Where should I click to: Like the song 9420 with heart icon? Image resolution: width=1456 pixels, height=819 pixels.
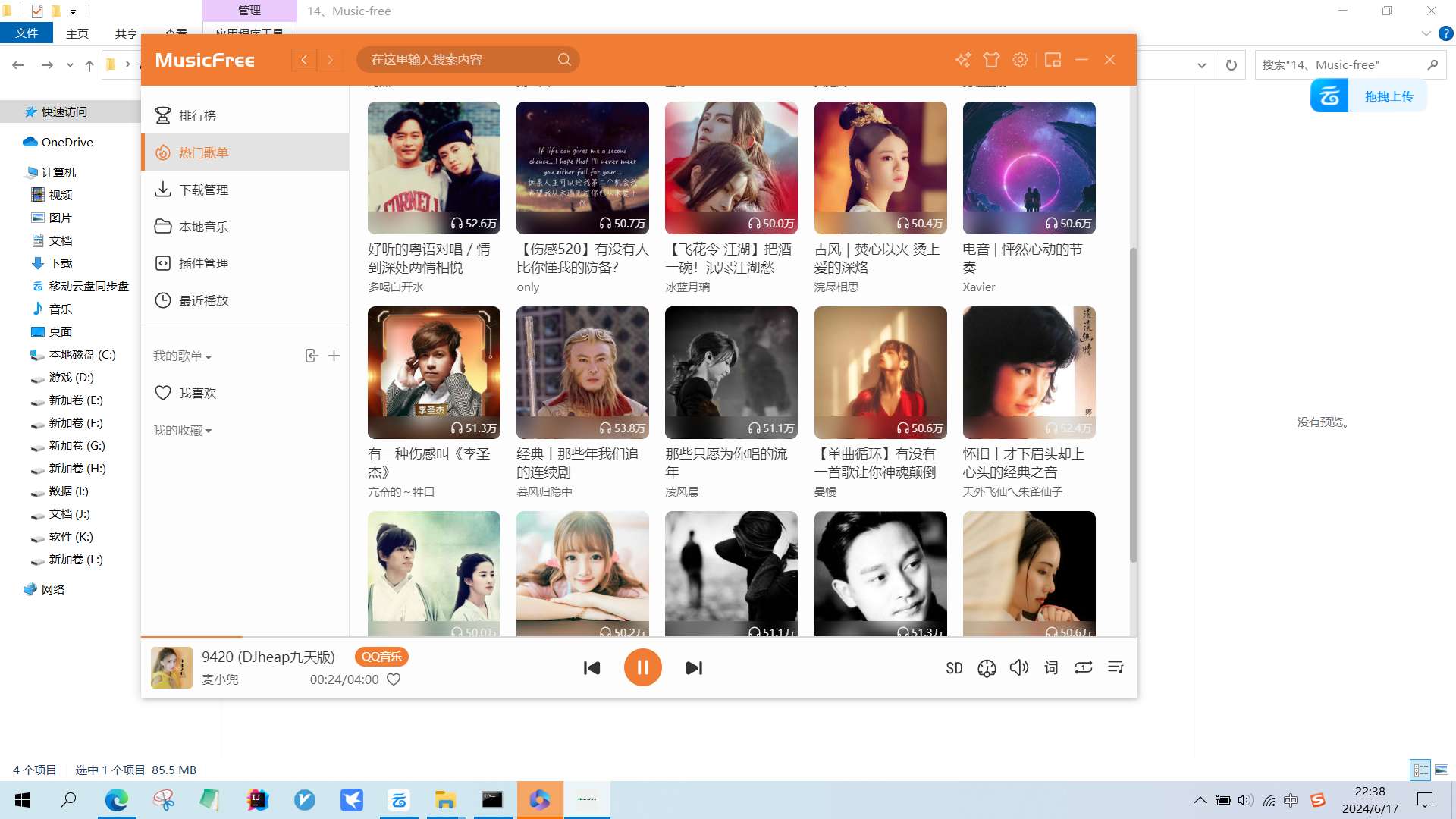click(394, 679)
